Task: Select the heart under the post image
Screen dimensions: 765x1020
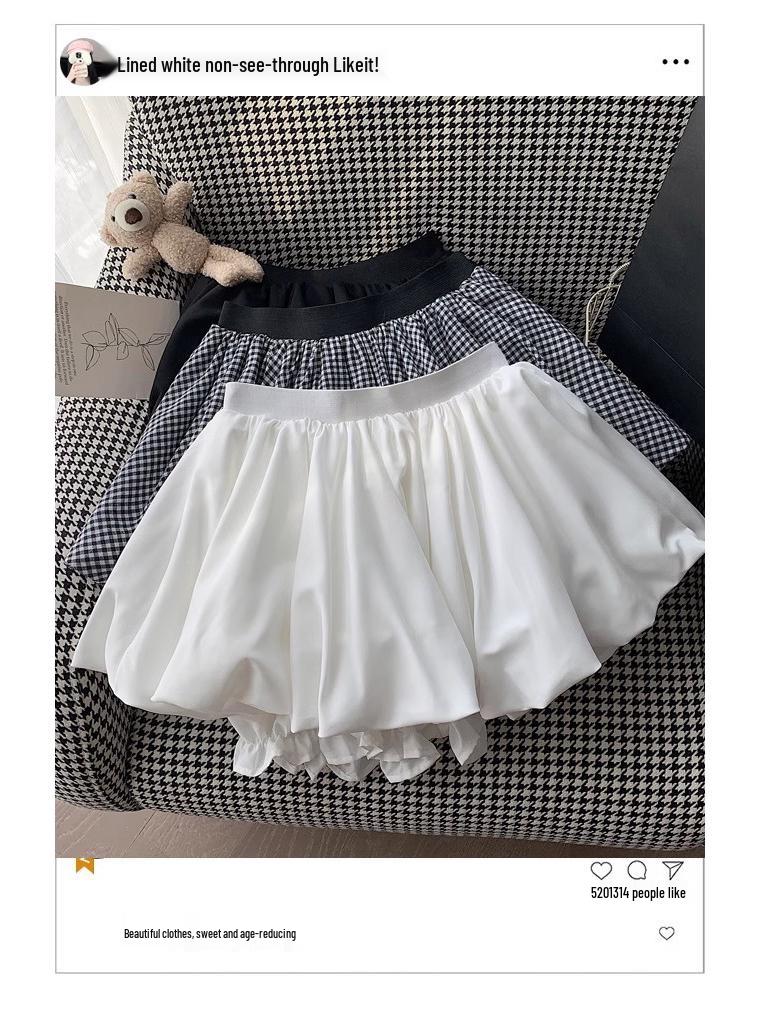Action: (601, 870)
